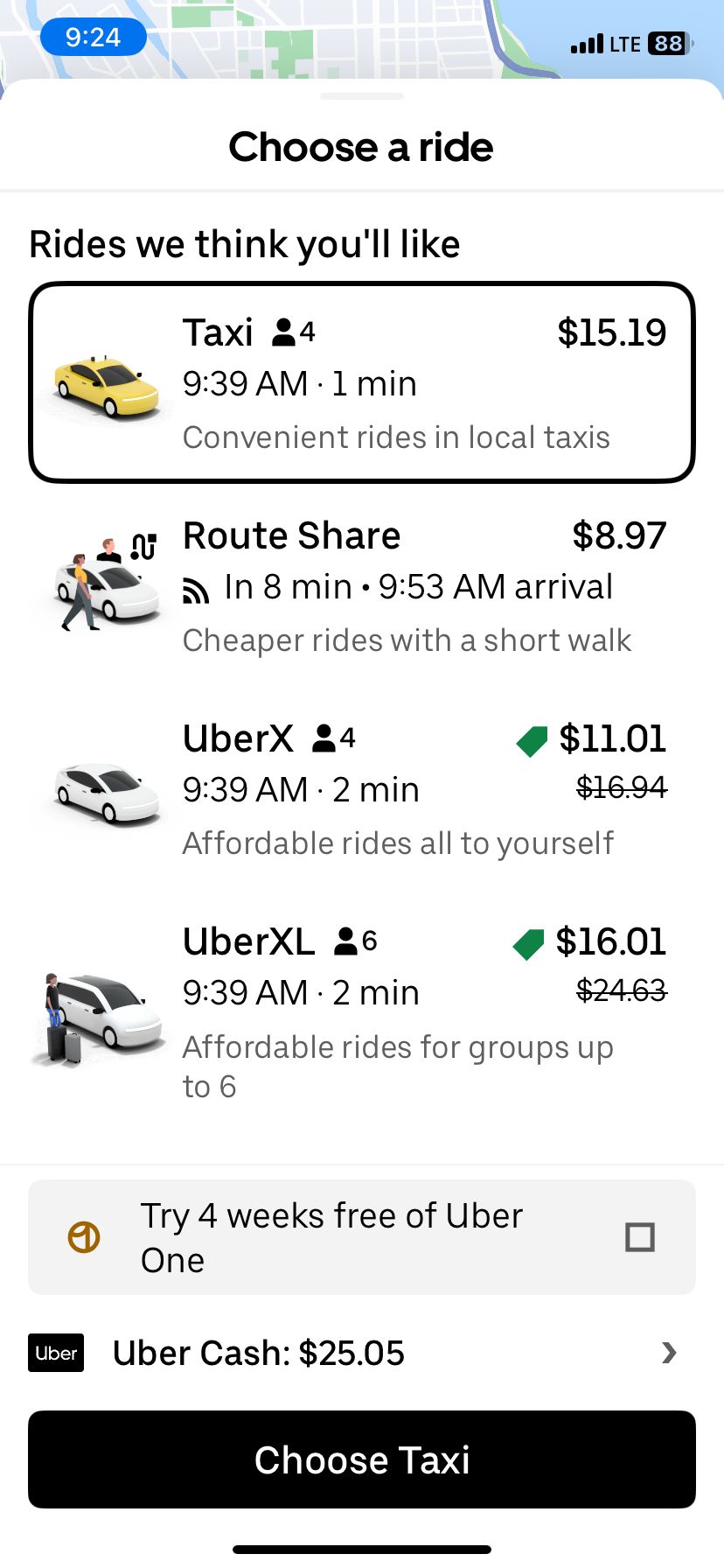The image size is (724, 1568).
Task: Enable the Uber One free trial checkbox
Action: pos(641,1237)
